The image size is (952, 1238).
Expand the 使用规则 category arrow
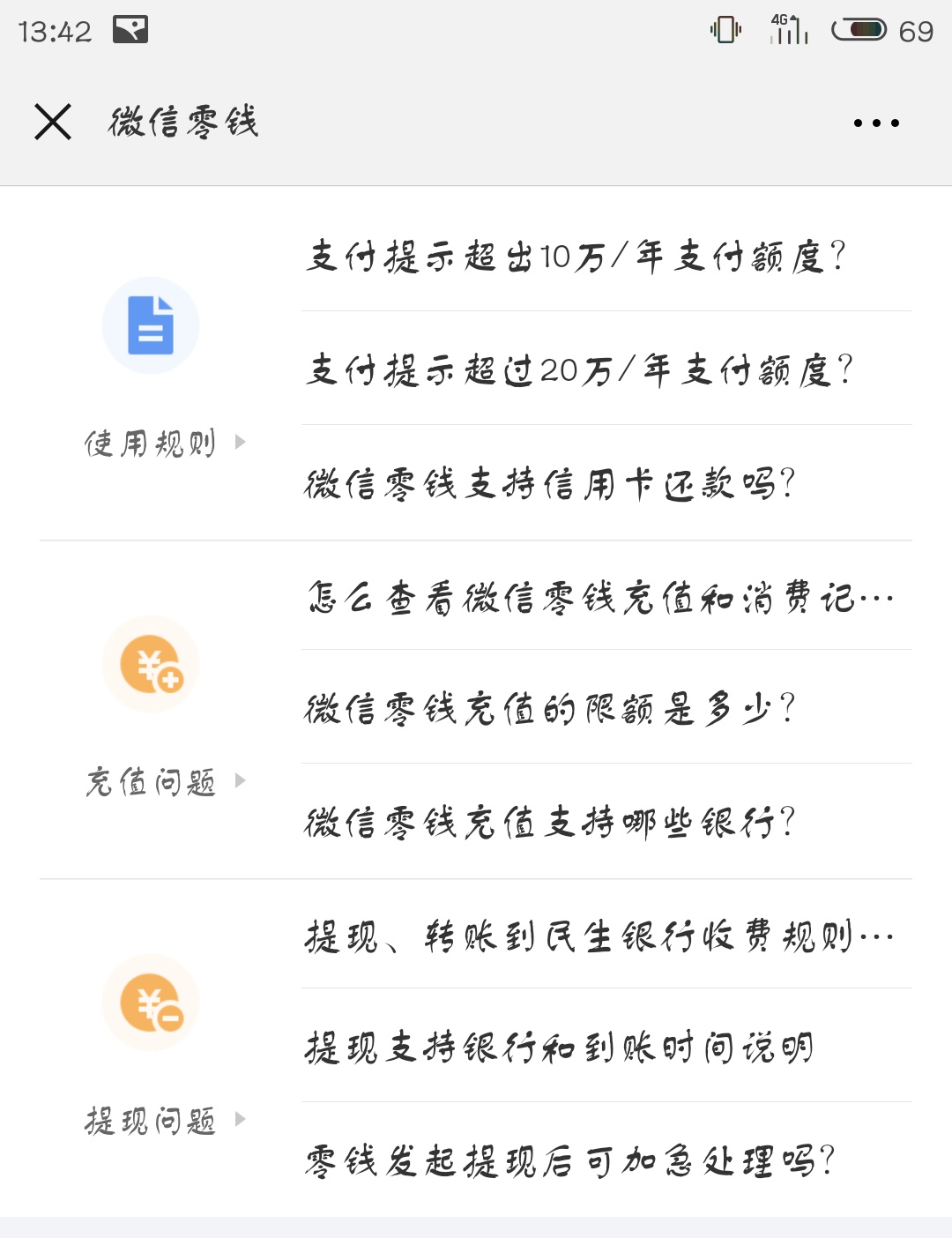(x=242, y=442)
